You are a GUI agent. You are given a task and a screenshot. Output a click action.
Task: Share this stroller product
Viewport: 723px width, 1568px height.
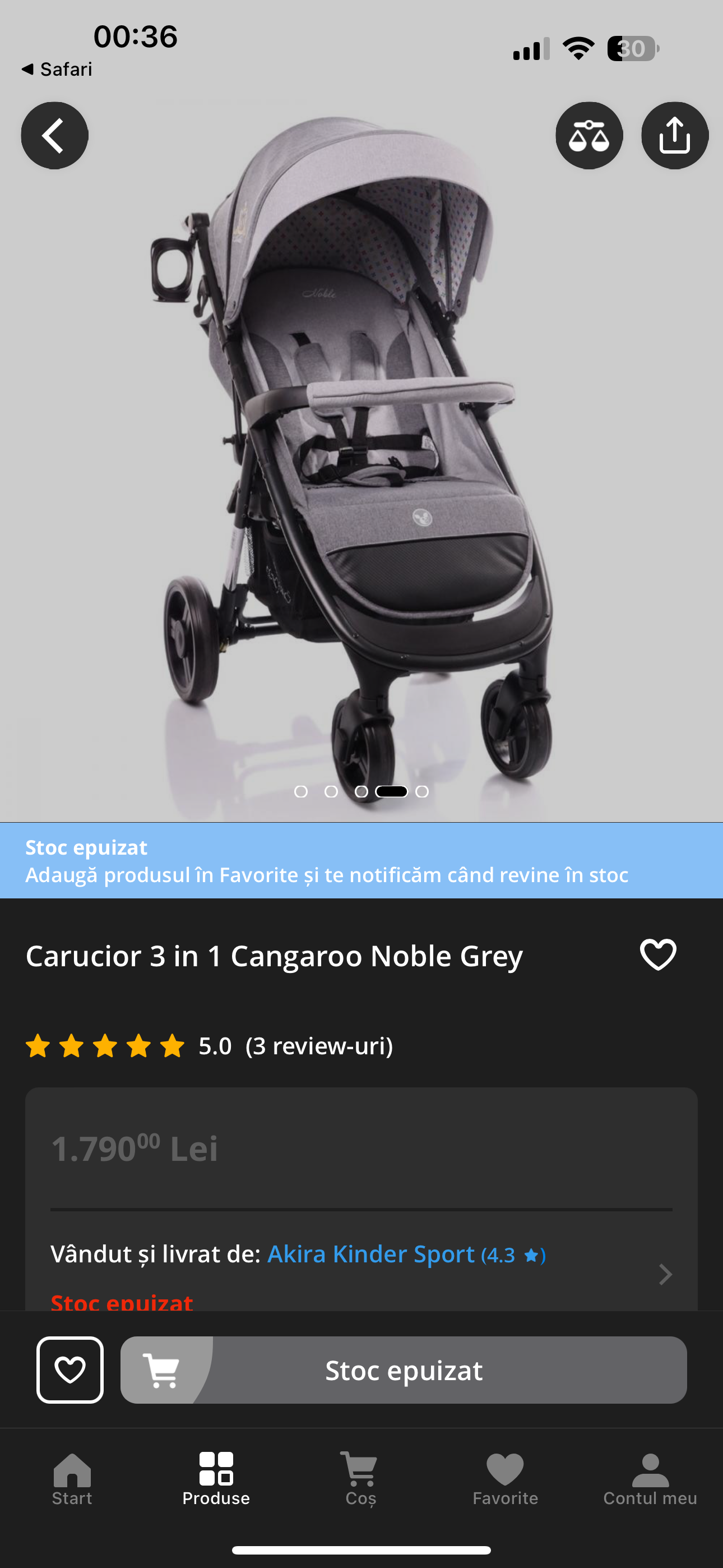click(674, 135)
